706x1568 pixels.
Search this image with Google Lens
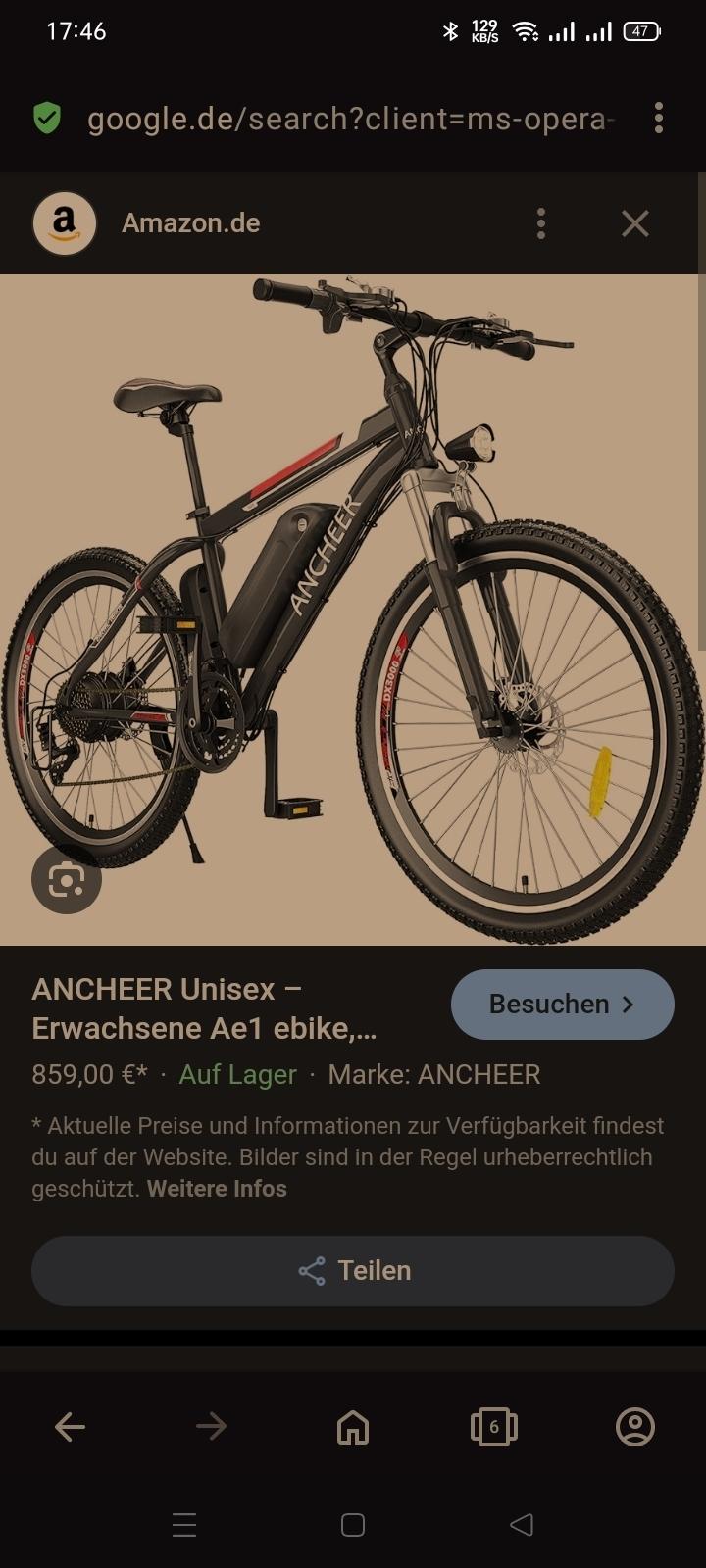[67, 880]
